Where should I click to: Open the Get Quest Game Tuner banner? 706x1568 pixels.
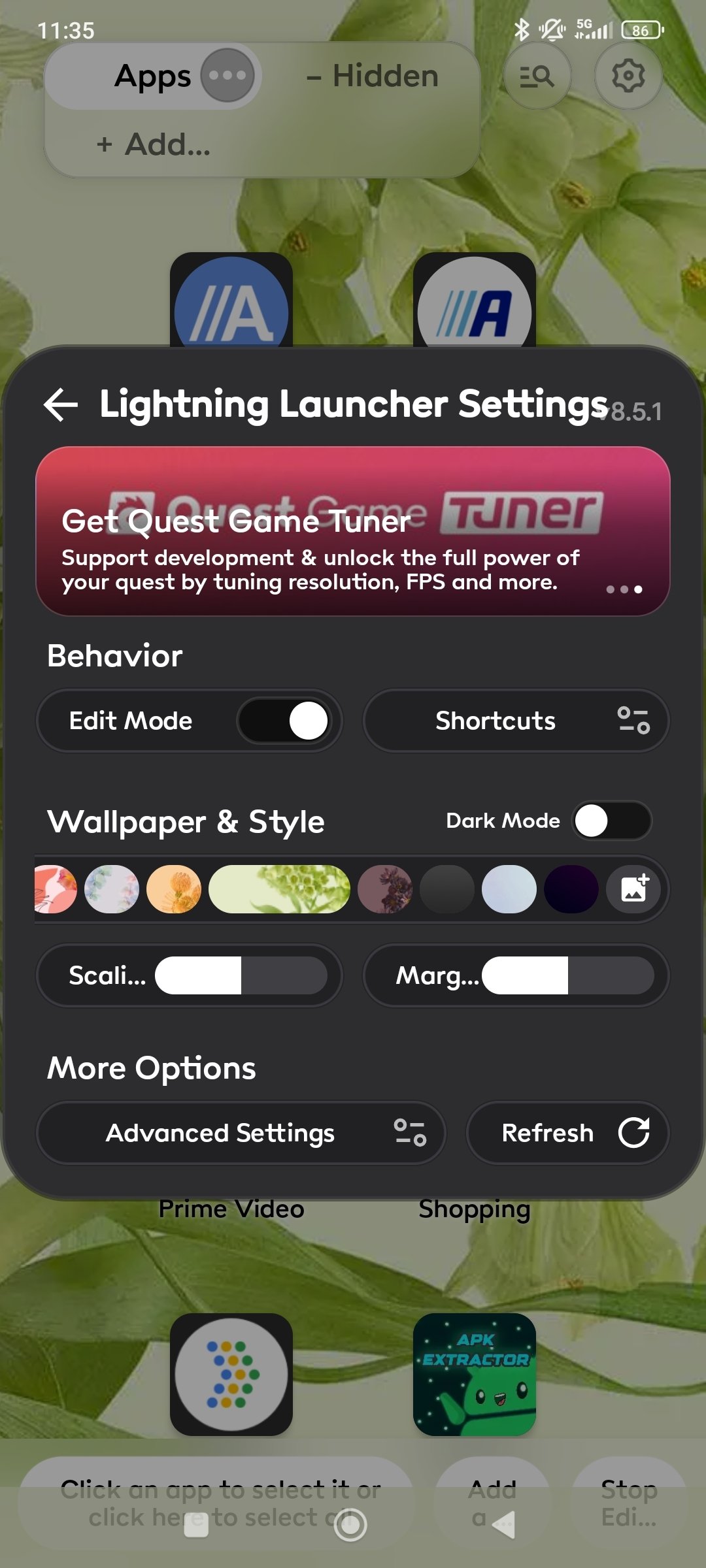353,531
